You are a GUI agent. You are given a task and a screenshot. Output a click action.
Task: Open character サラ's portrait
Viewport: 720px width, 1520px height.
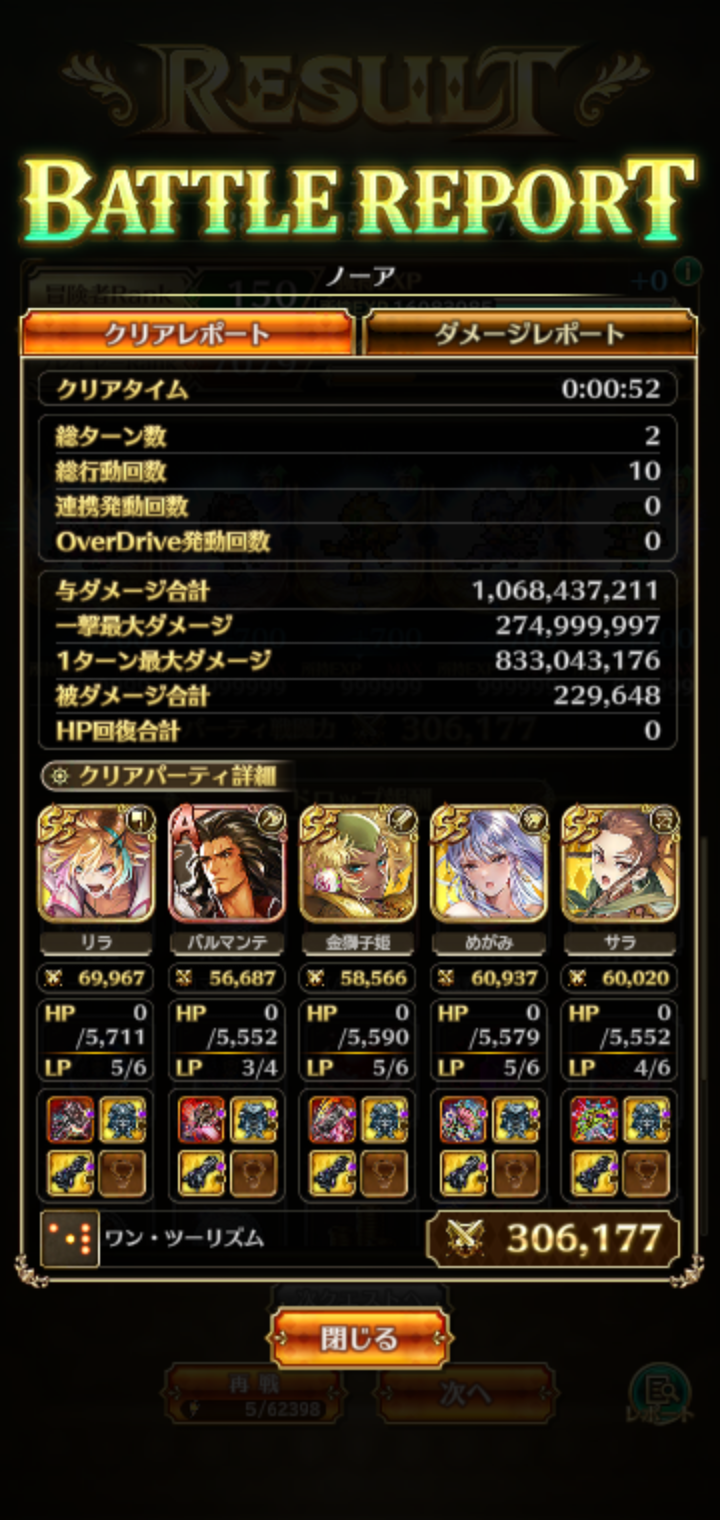(620, 864)
